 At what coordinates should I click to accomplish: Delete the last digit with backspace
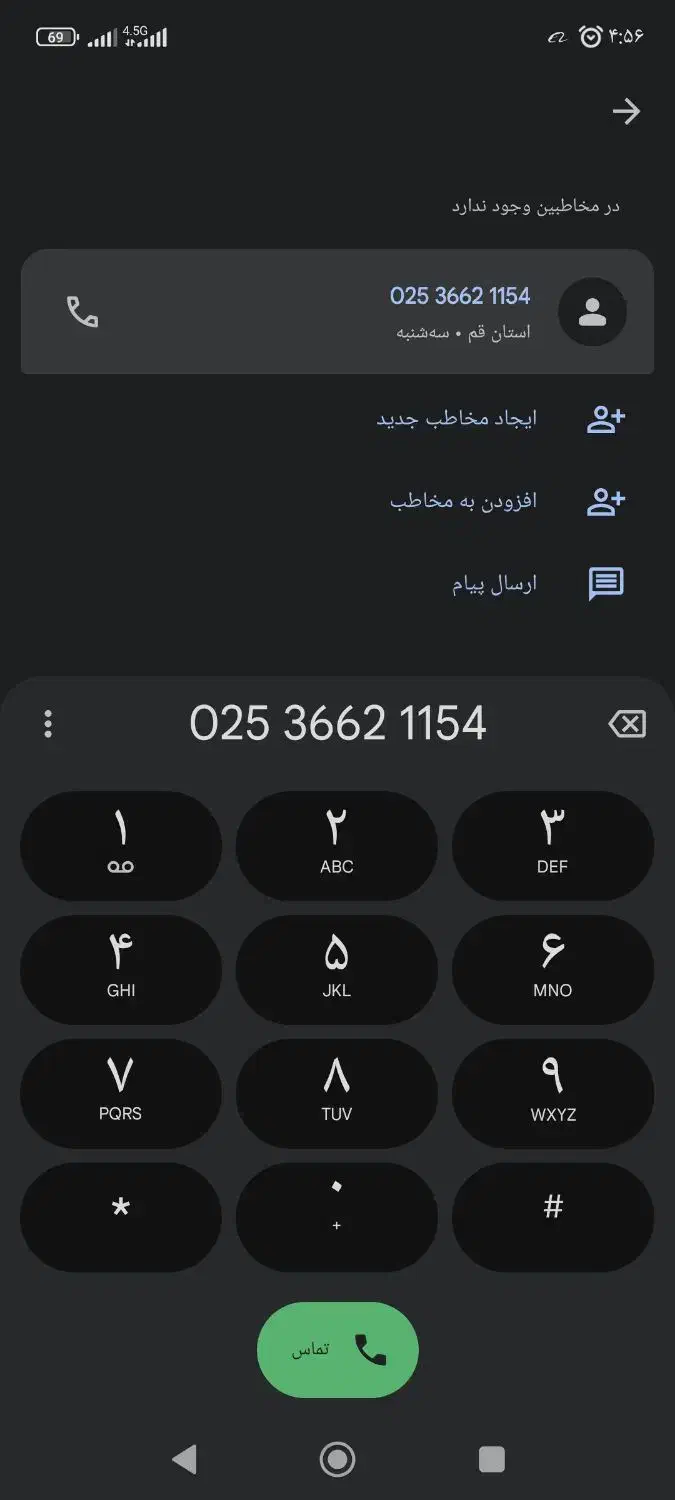(627, 724)
